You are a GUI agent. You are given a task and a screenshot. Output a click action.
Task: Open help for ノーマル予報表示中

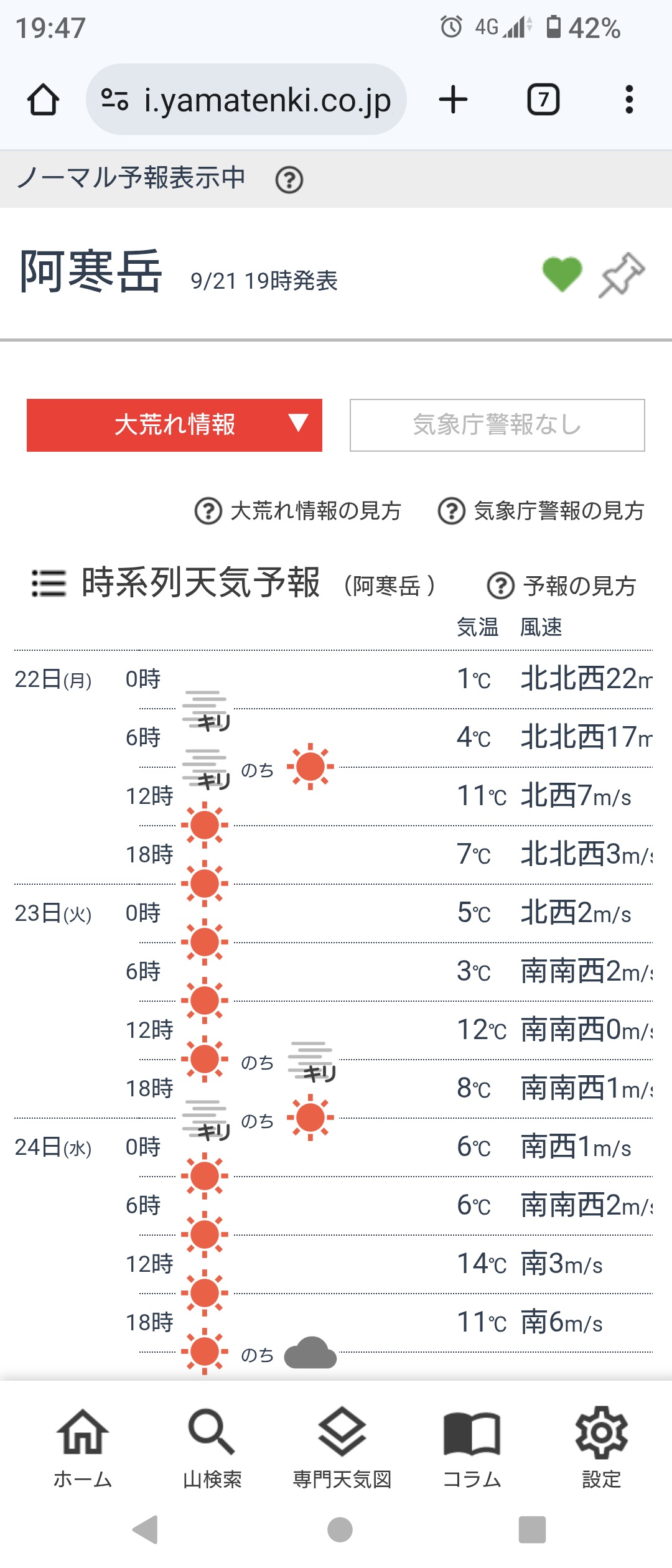pyautogui.click(x=289, y=180)
